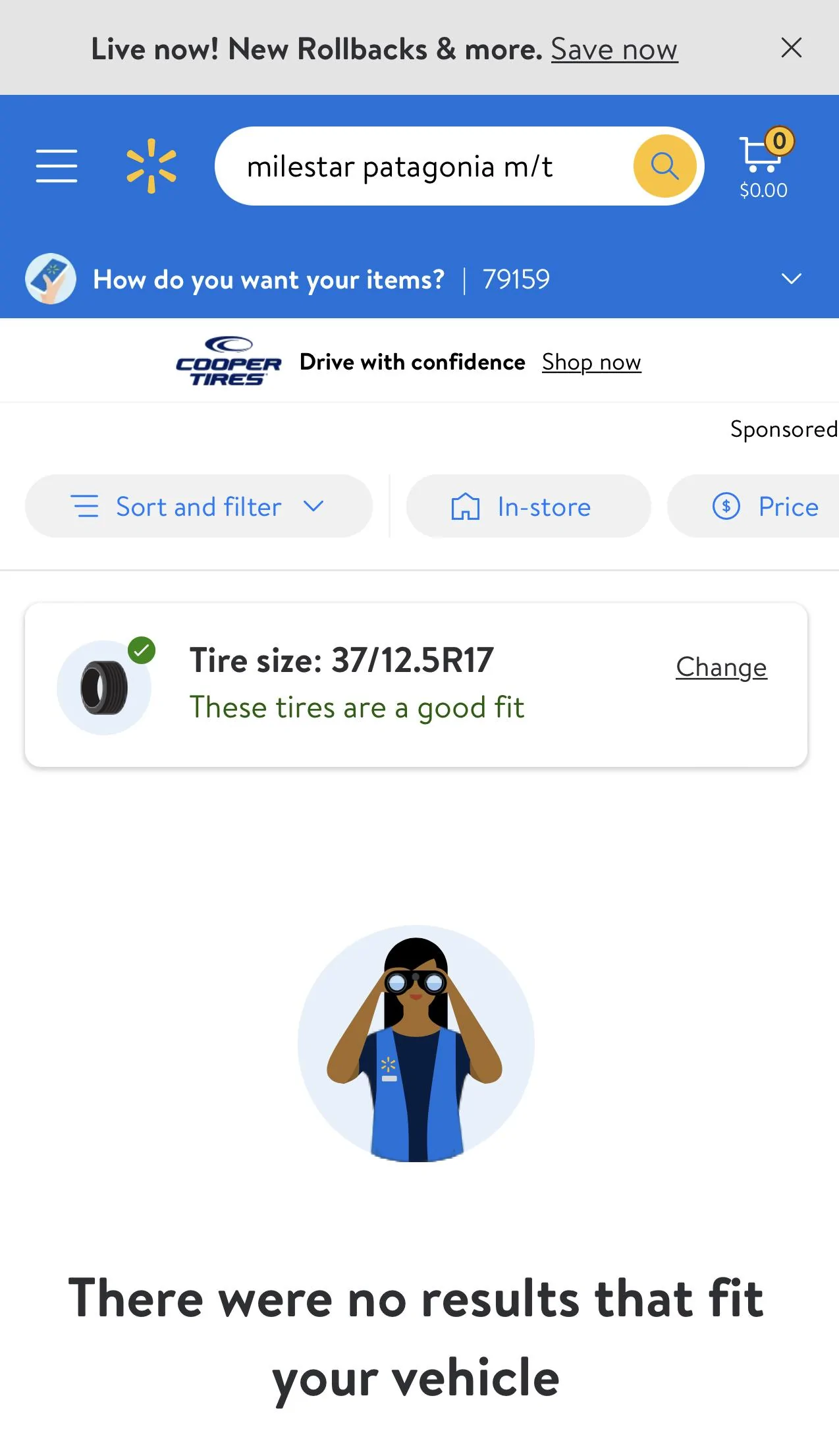Apply the In-store filter chip
This screenshot has width=839, height=1456.
[x=528, y=506]
